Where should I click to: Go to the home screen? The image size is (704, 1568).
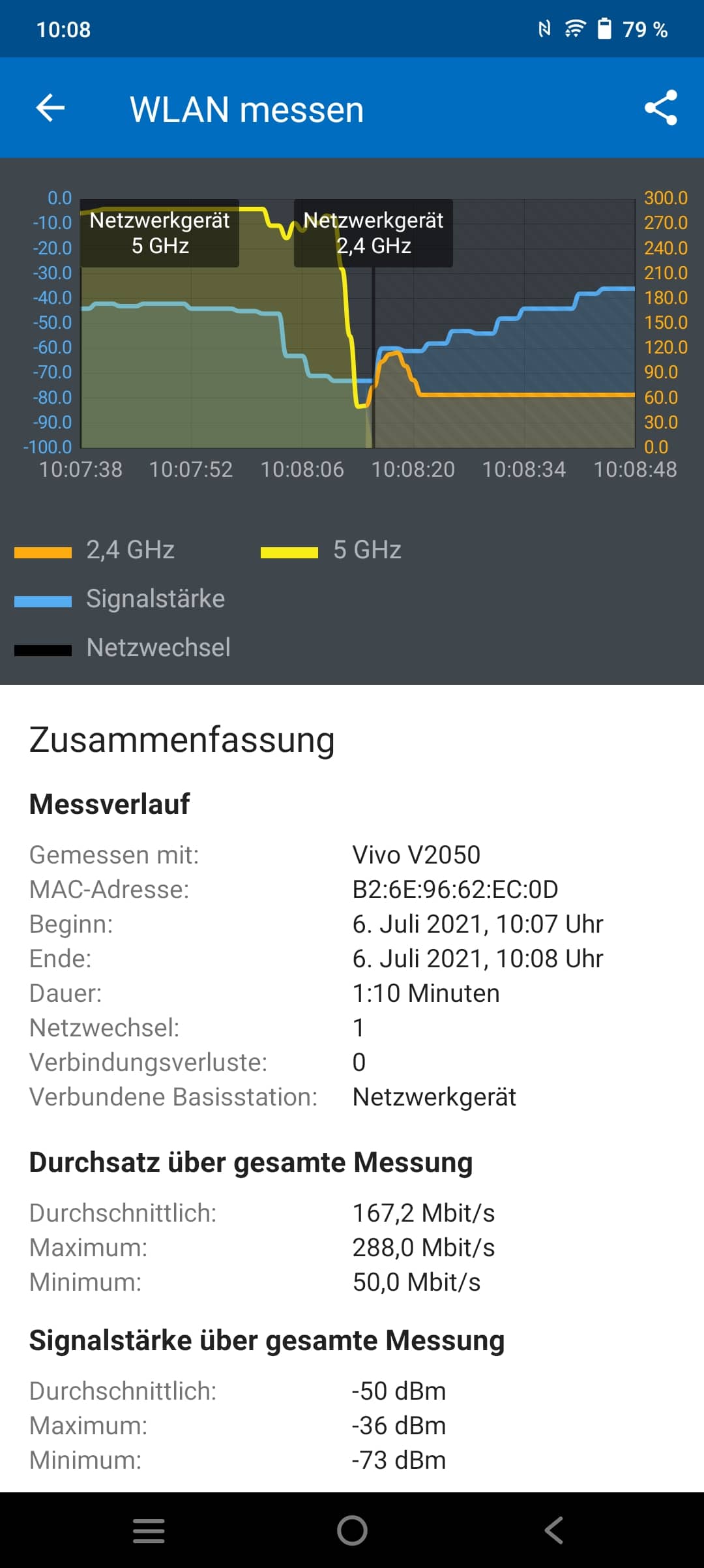pos(352,1530)
